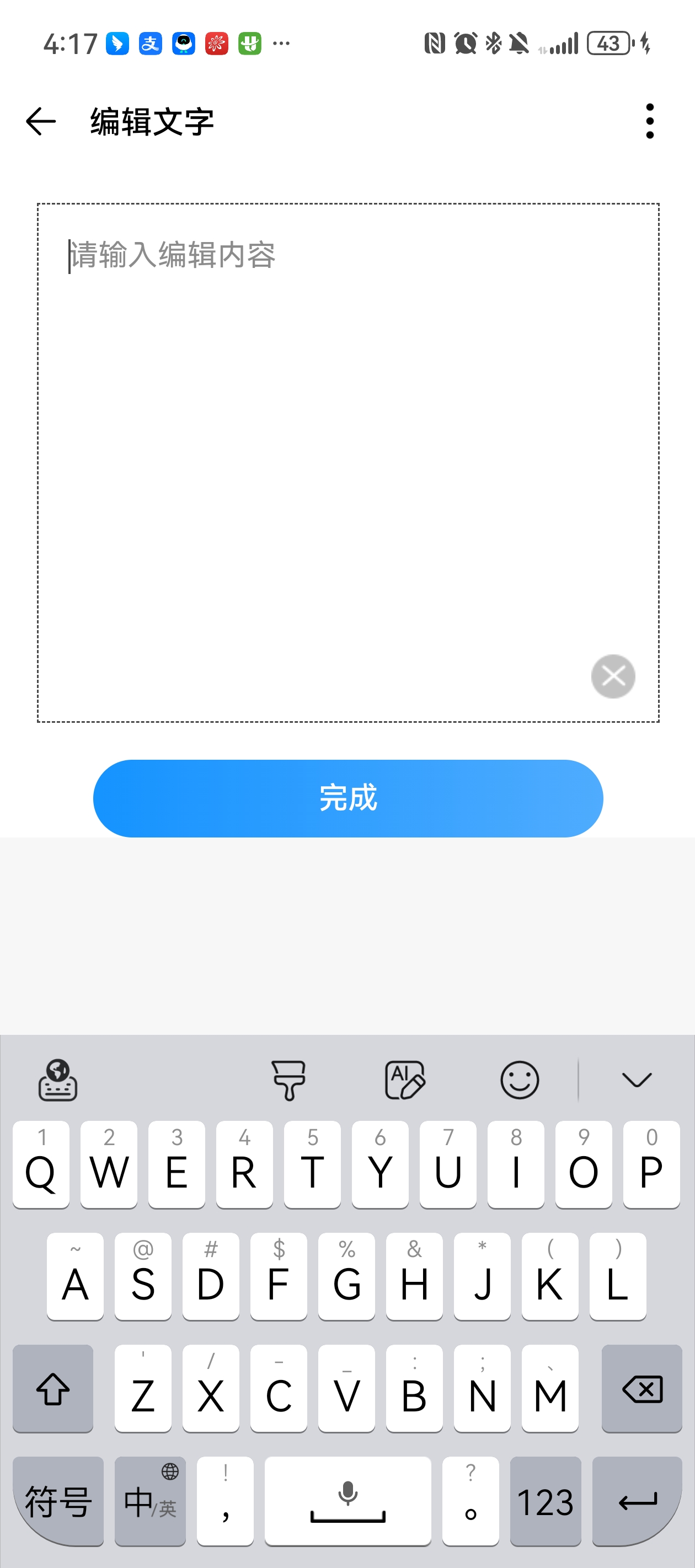The height and width of the screenshot is (1568, 695).
Task: Open the 符号 symbols panel
Action: pyautogui.click(x=58, y=1501)
